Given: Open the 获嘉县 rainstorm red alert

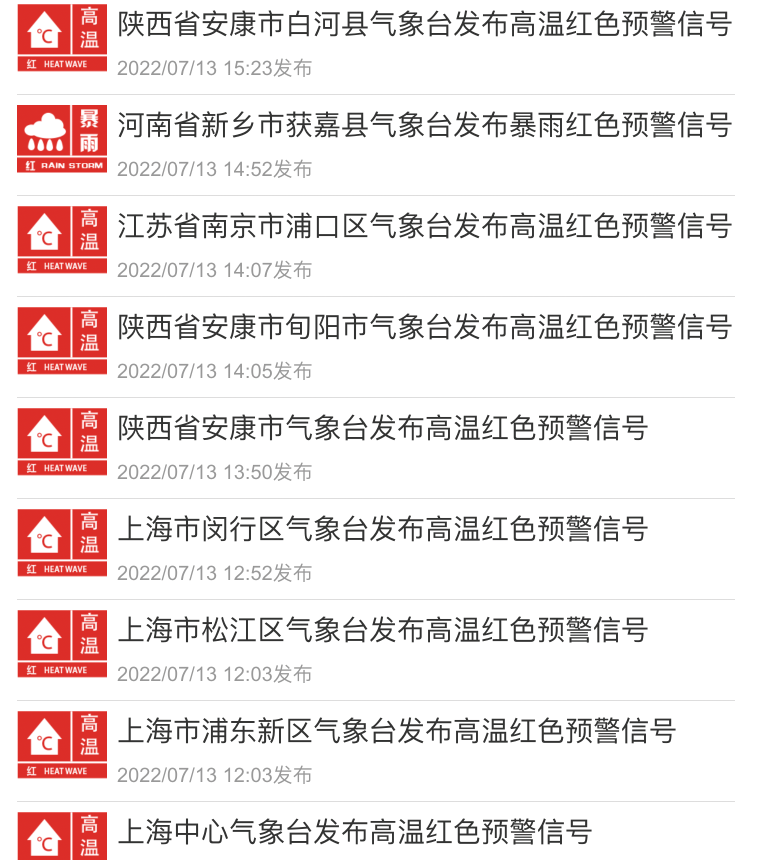Looking at the screenshot, I should 424,126.
